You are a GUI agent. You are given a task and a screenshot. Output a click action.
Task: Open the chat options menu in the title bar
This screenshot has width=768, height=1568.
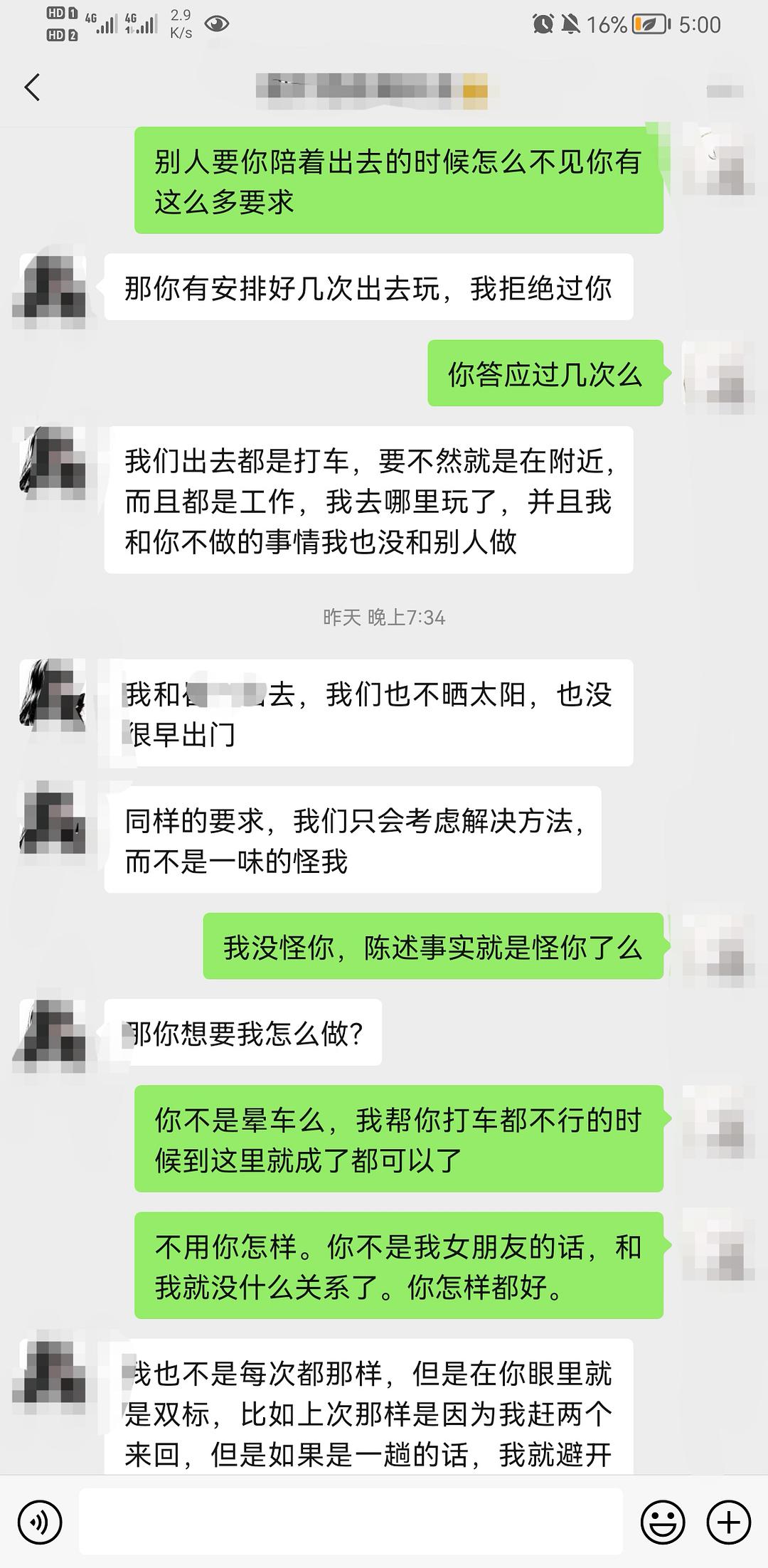point(725,90)
